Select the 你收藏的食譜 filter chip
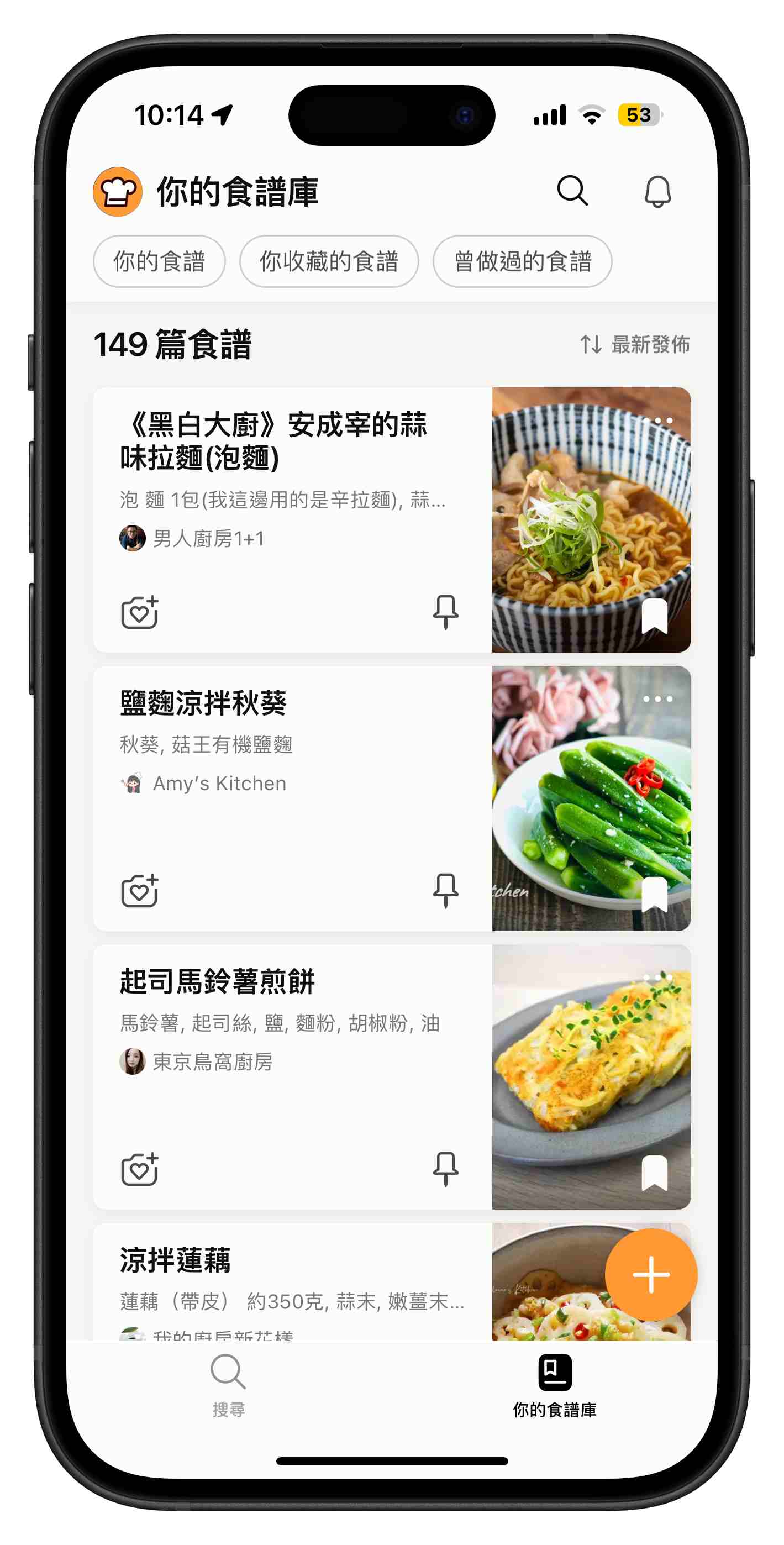 point(329,261)
